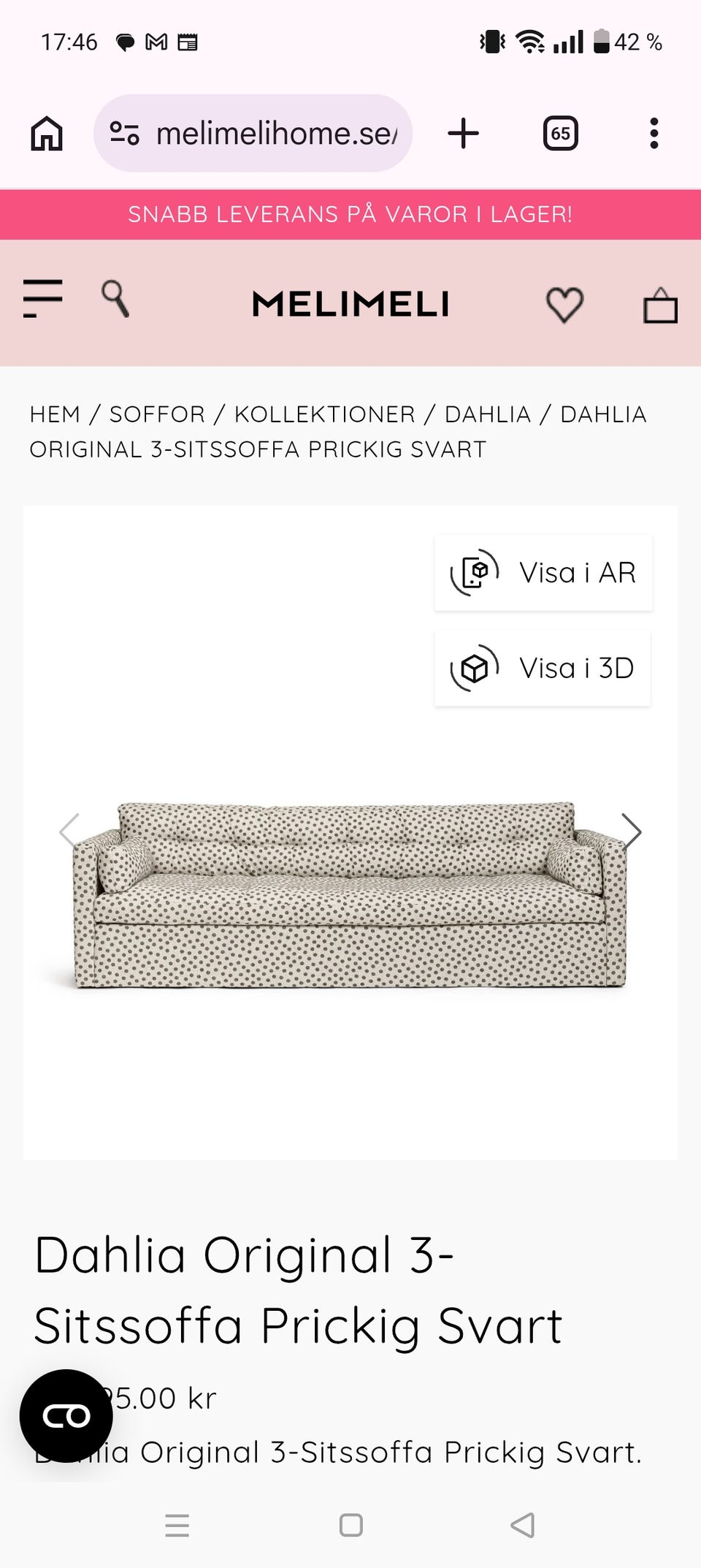This screenshot has width=701, height=1568.
Task: Open SOFFOR breadcrumb link
Action: coord(157,414)
